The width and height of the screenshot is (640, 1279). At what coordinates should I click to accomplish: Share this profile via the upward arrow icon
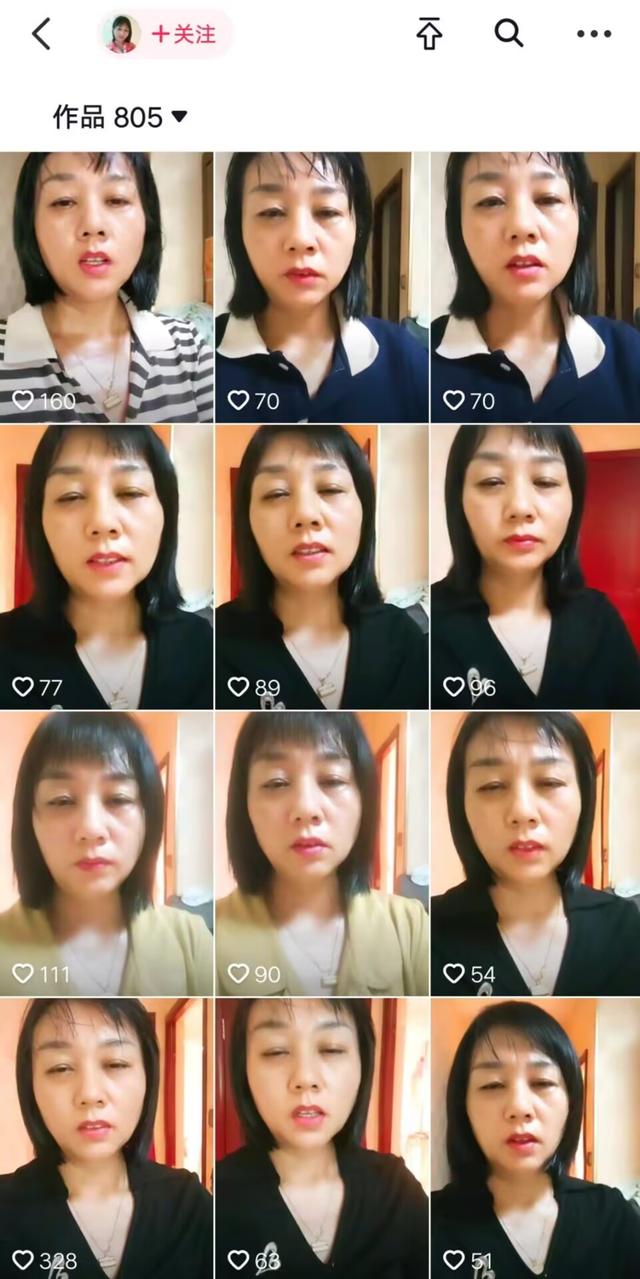(x=429, y=35)
